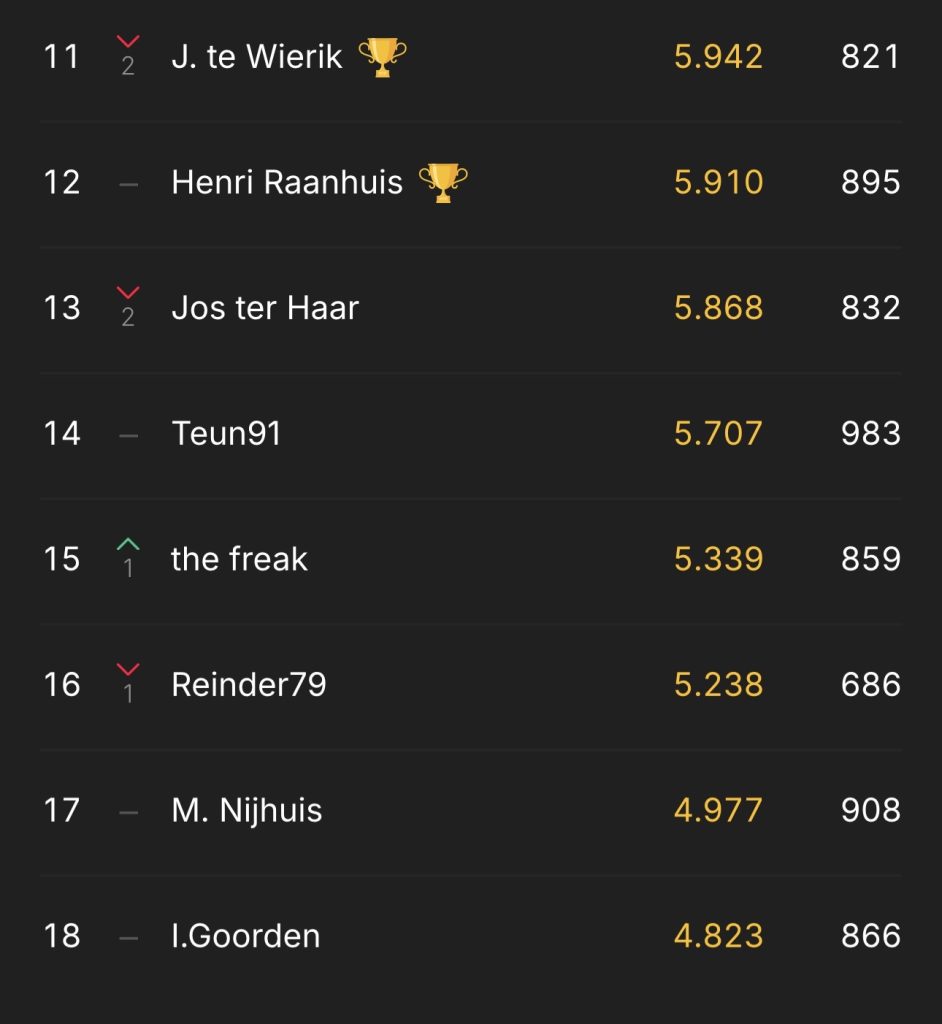Open J. te Wierik's ranking entry
The width and height of the screenshot is (942, 1024).
[471, 57]
